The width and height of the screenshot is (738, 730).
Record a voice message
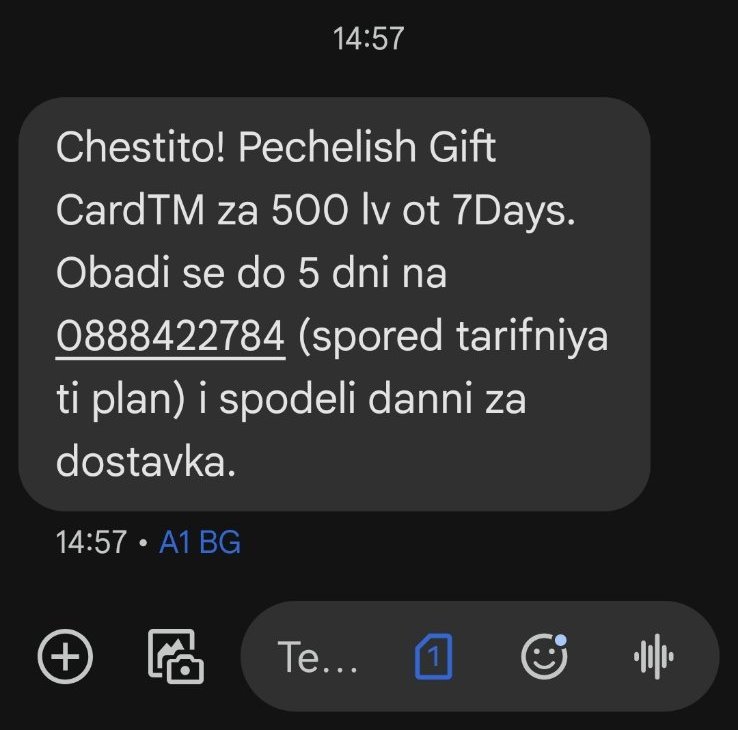click(654, 657)
